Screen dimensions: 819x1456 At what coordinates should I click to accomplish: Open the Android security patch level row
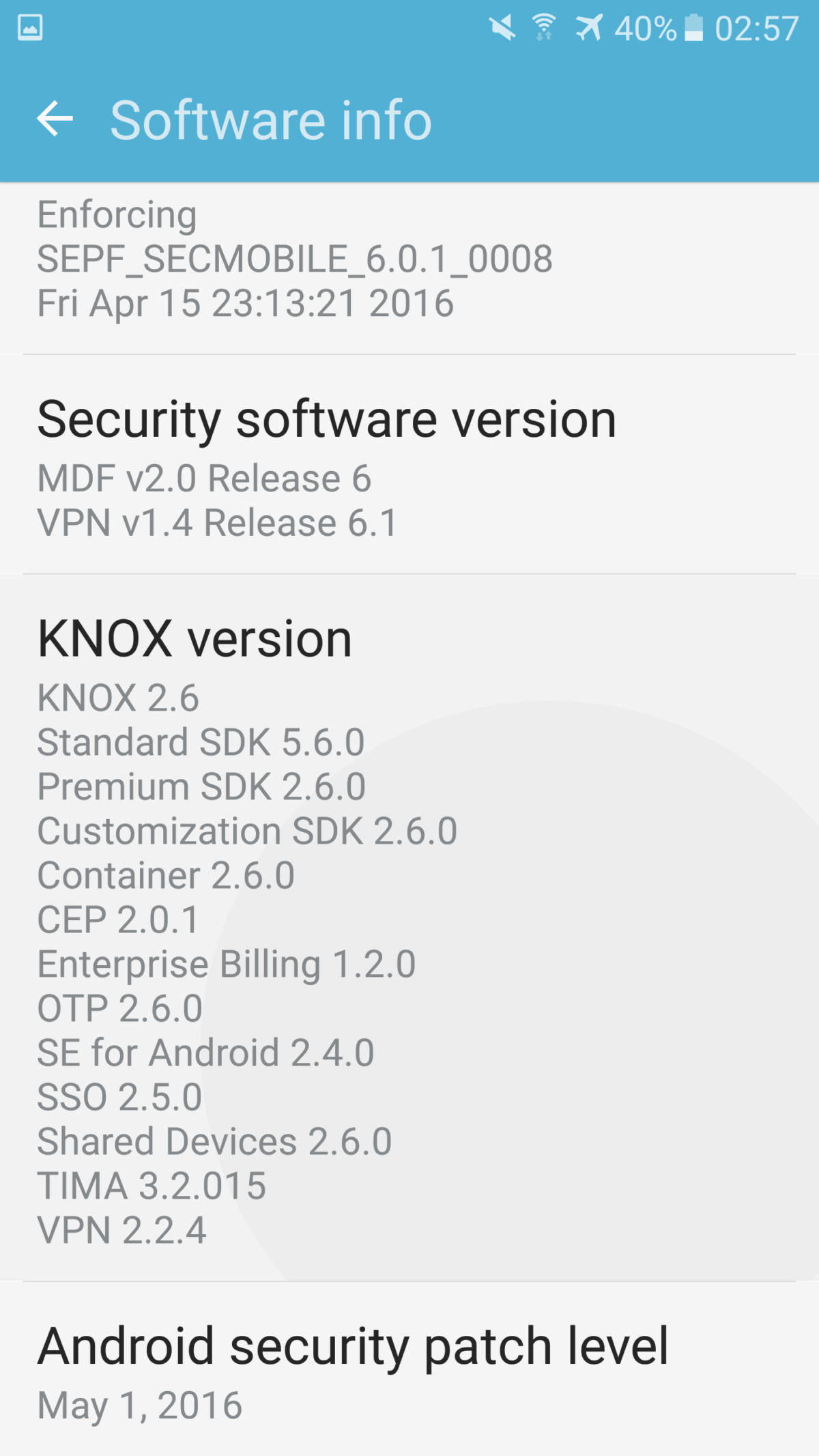409,1369
